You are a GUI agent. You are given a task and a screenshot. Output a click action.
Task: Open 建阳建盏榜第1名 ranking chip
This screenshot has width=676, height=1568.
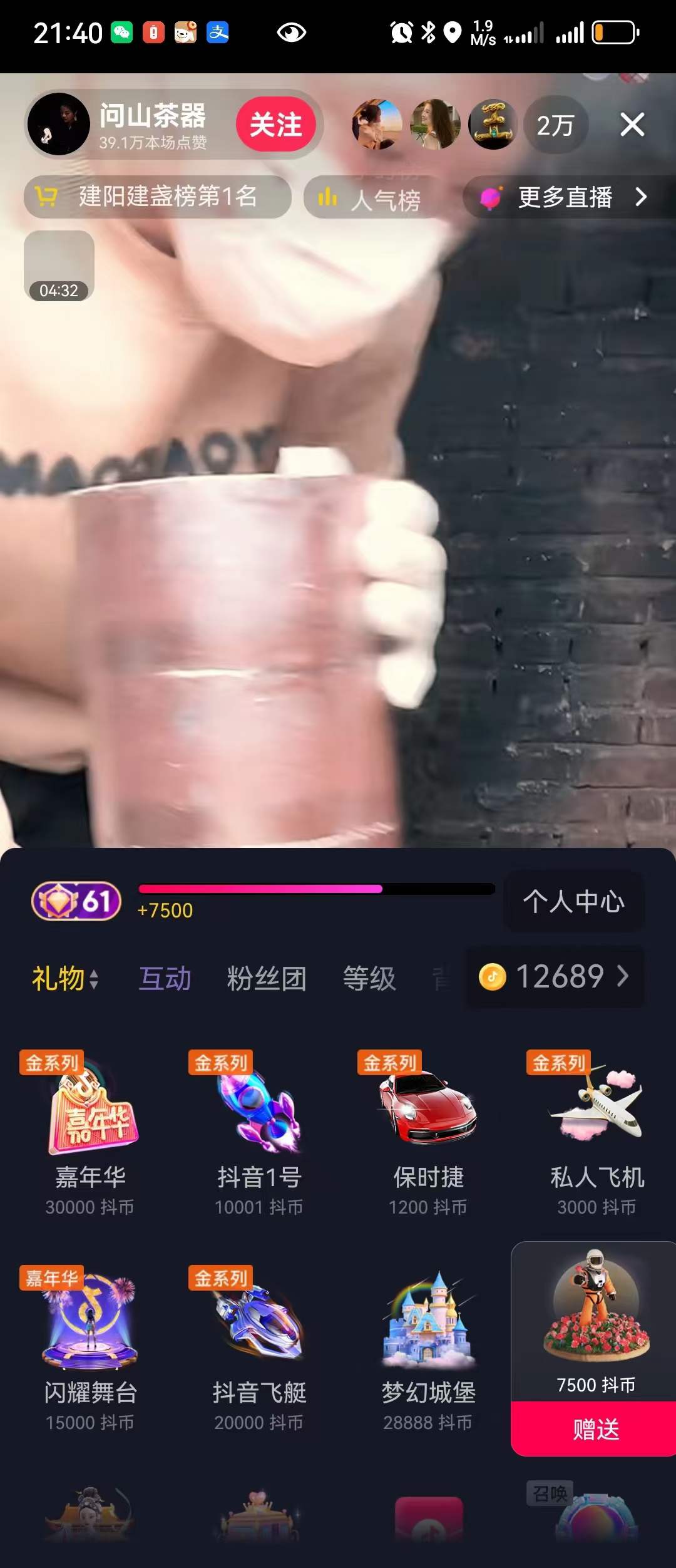[x=157, y=197]
